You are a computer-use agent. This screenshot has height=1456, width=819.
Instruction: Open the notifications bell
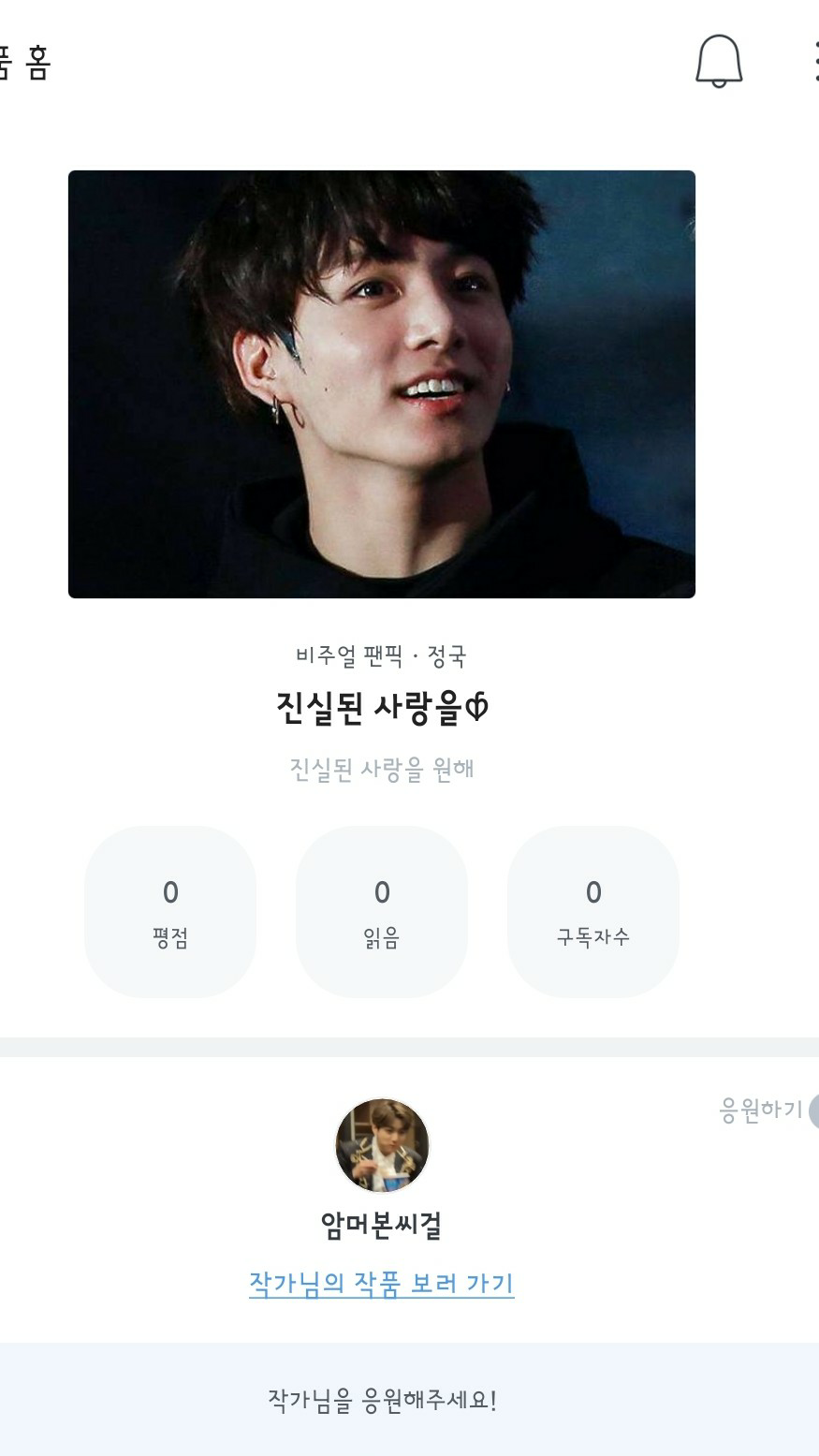click(x=719, y=62)
